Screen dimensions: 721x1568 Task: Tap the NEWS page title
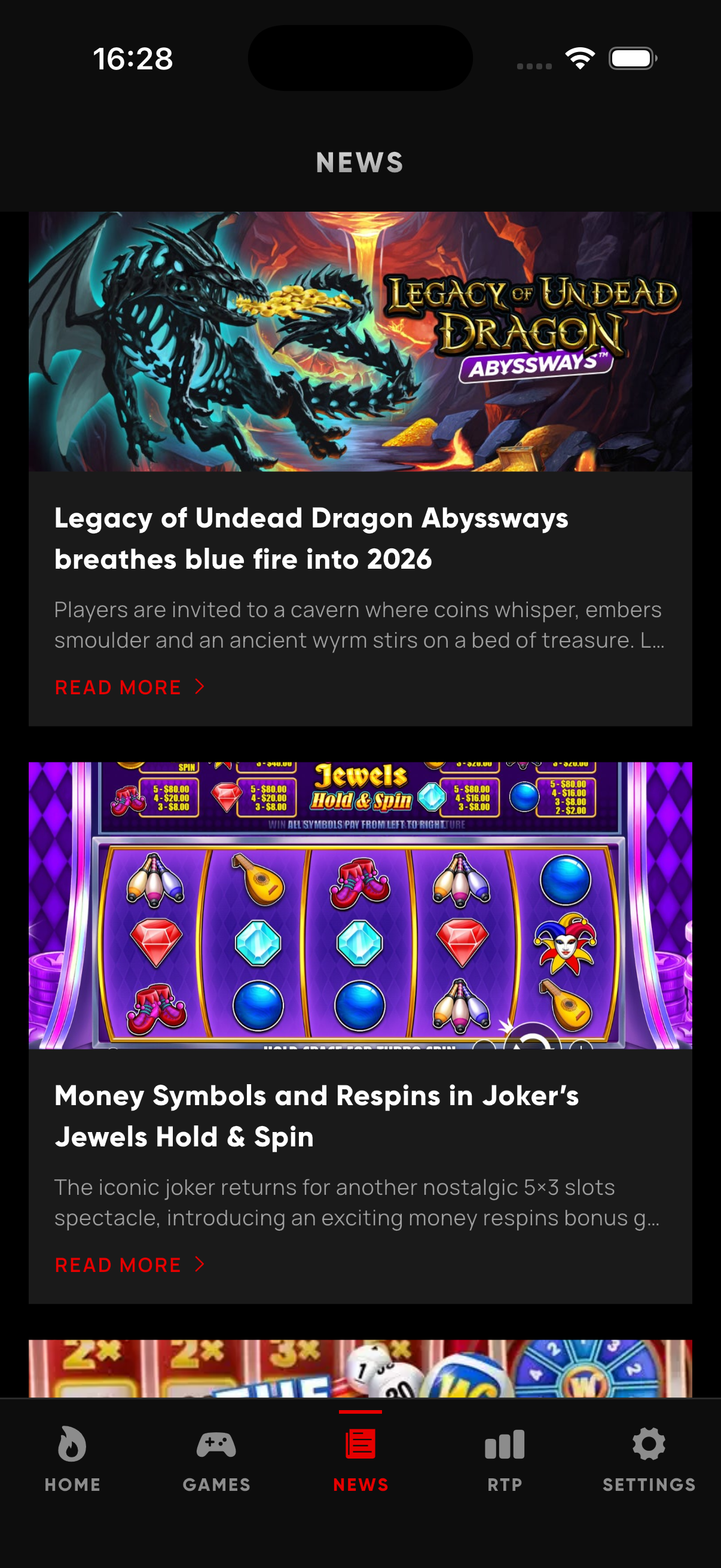(x=360, y=163)
